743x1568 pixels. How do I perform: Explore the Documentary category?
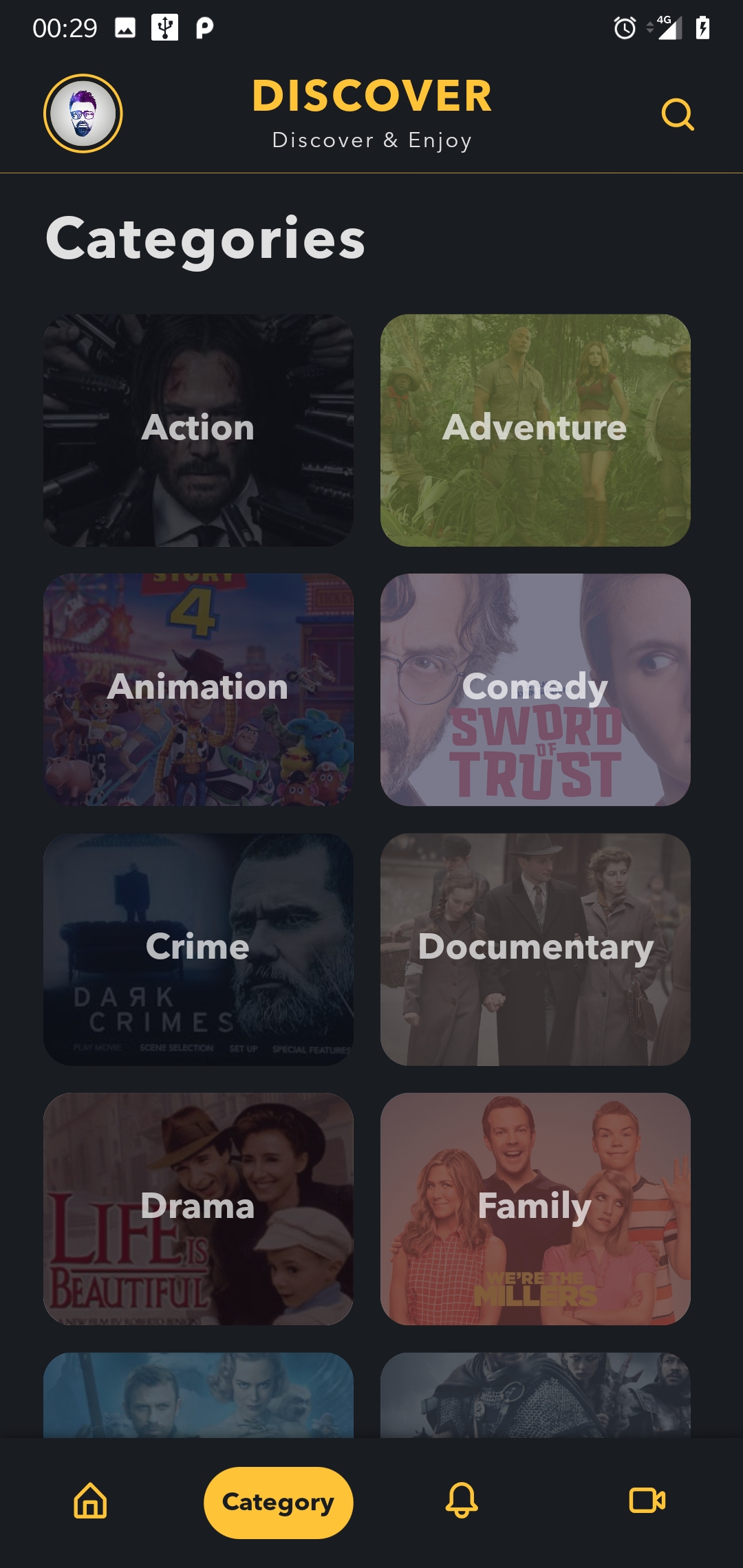pyautogui.click(x=535, y=949)
